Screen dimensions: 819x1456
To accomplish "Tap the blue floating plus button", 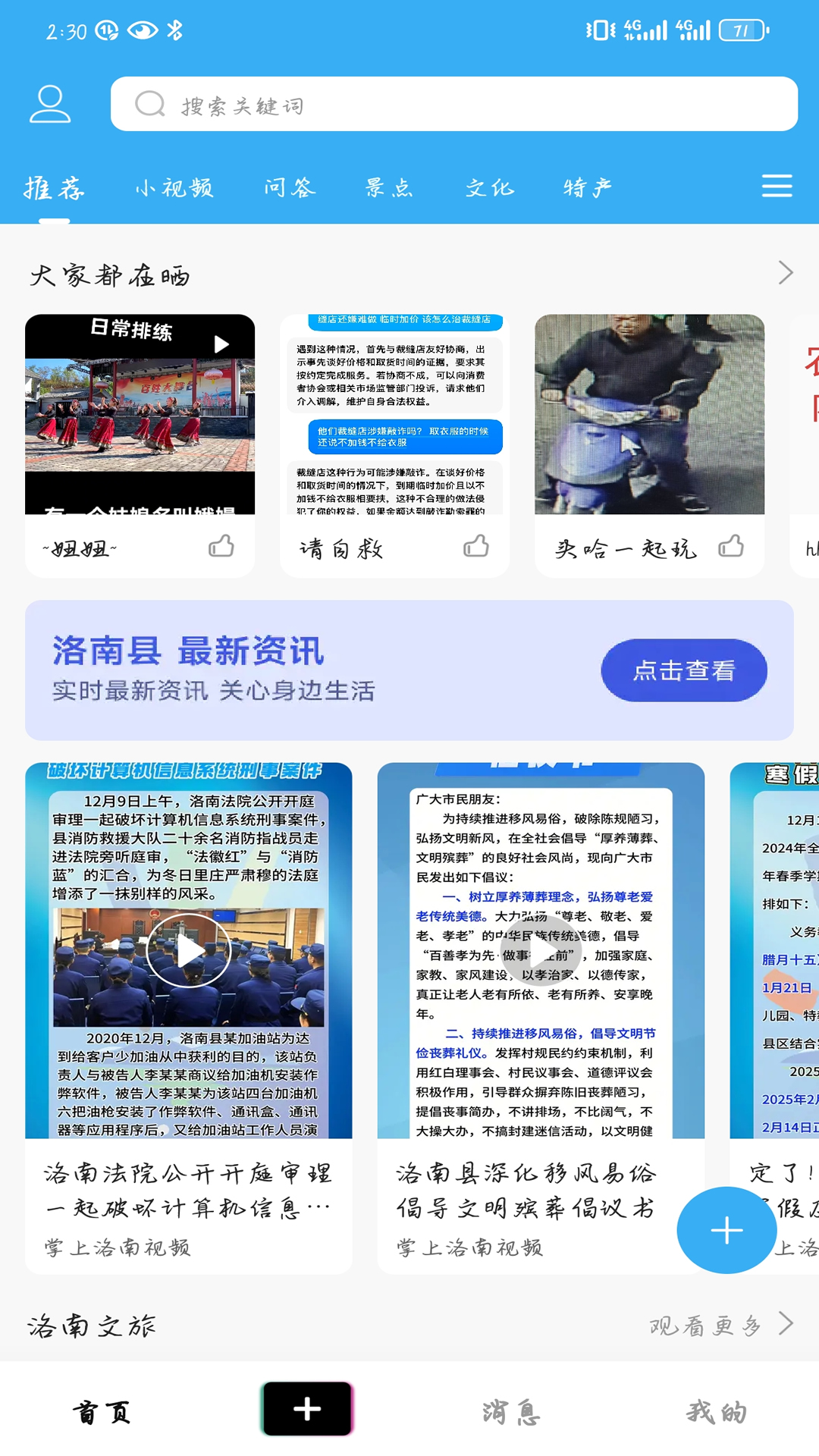I will 726,1230.
